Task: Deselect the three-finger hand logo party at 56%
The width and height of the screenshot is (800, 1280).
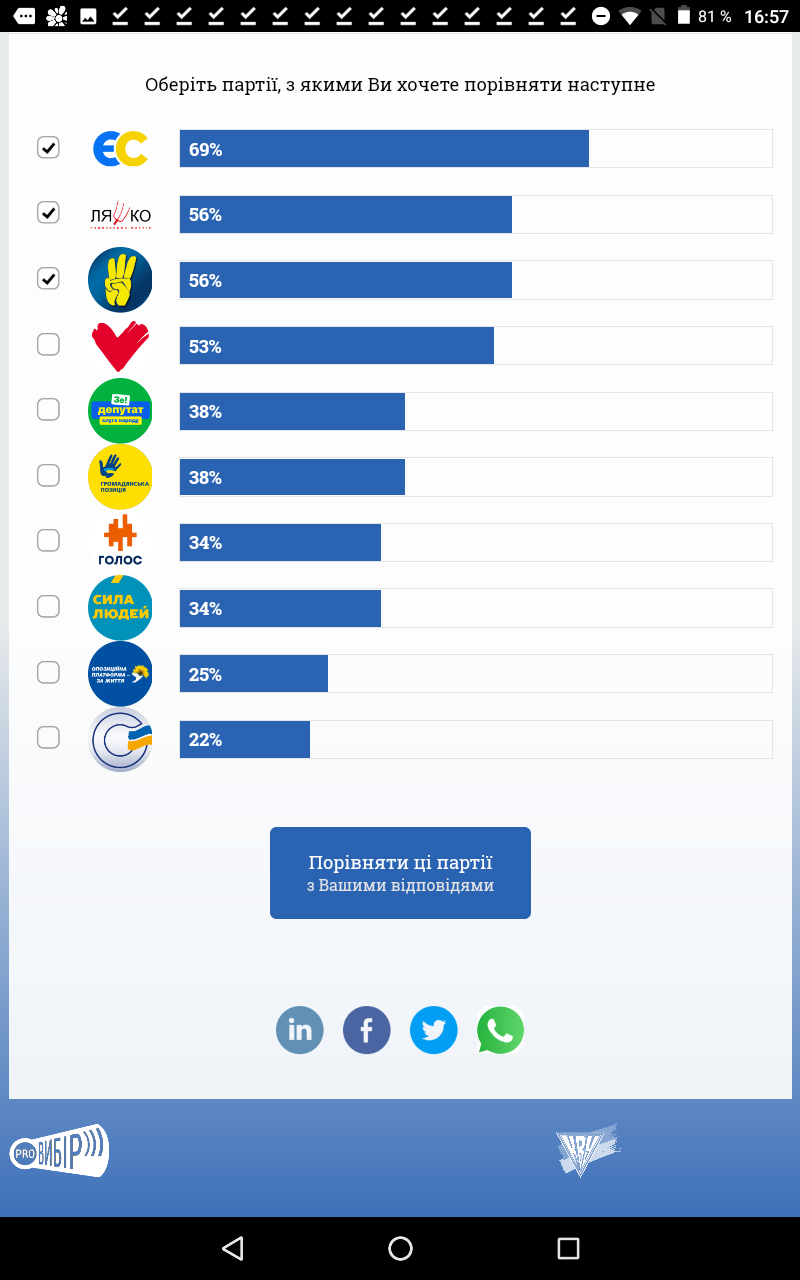Action: [x=48, y=279]
